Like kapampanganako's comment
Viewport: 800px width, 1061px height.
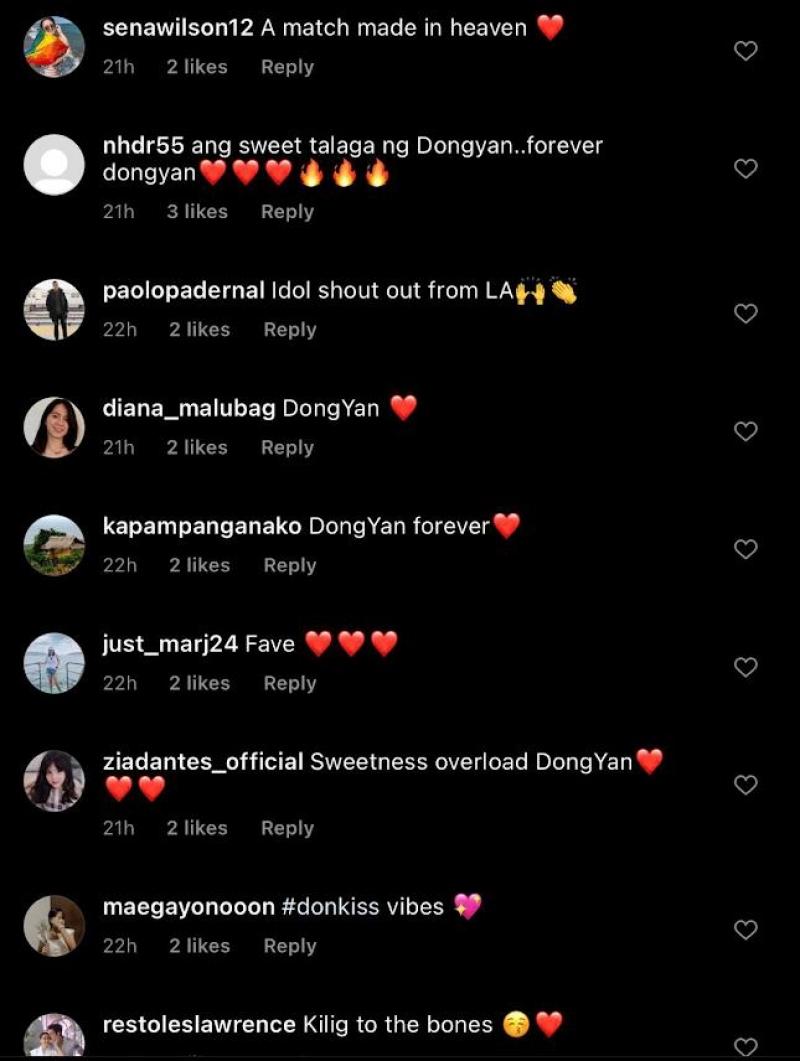[746, 549]
